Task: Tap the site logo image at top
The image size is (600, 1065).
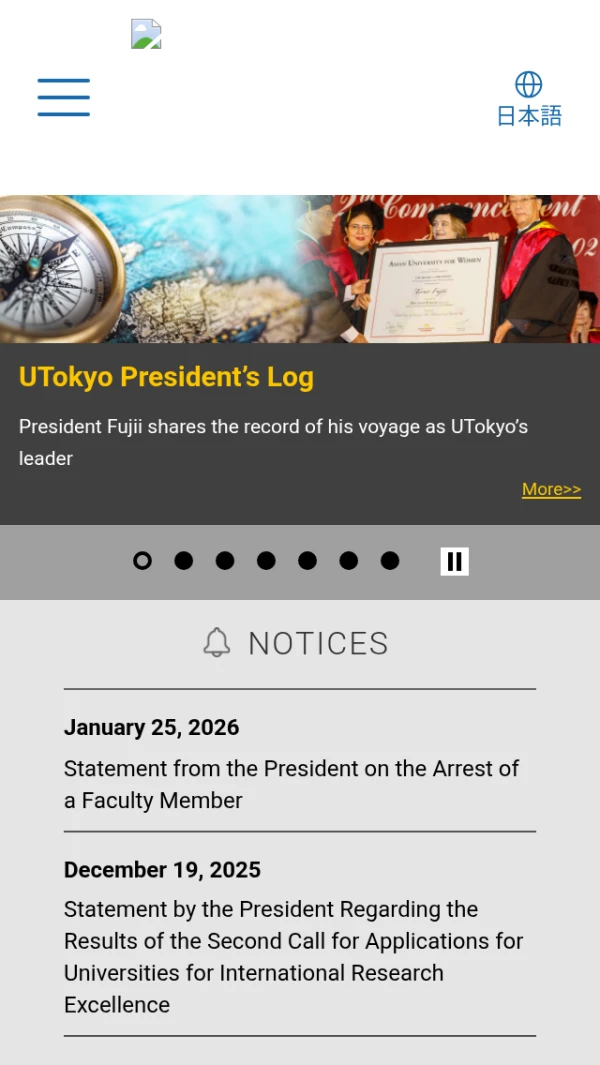Action: click(146, 34)
